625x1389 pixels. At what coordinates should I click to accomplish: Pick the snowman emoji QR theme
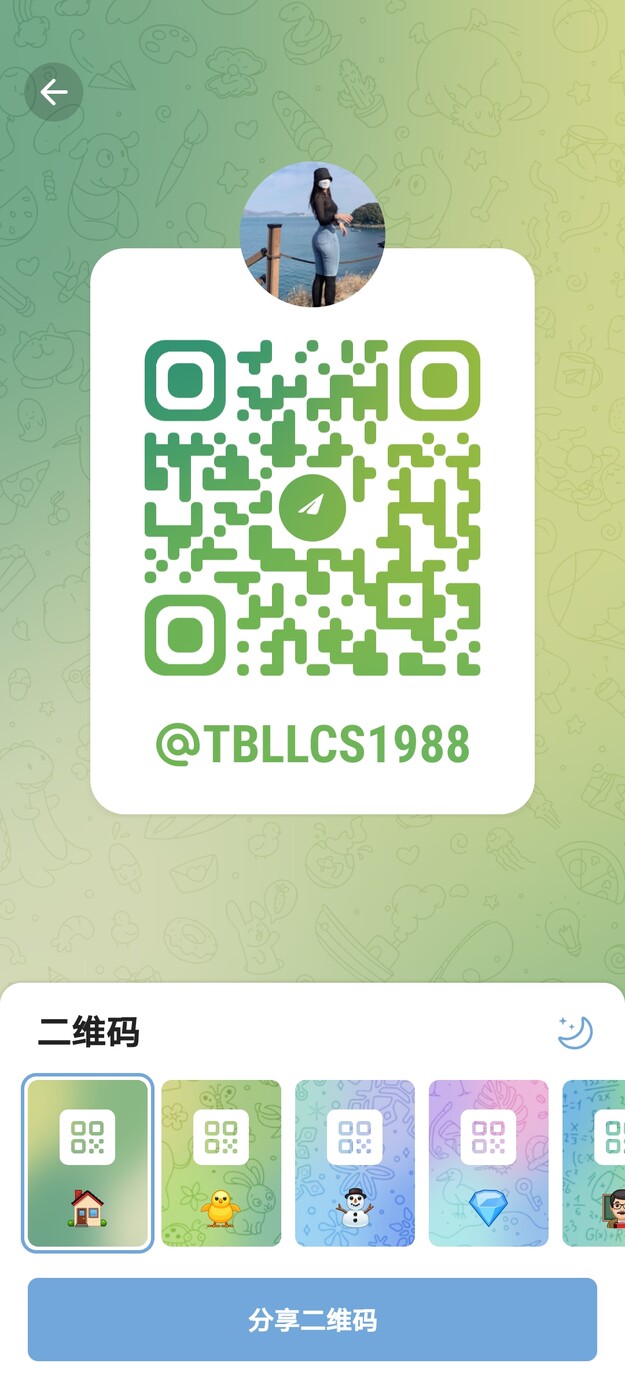click(x=355, y=1163)
